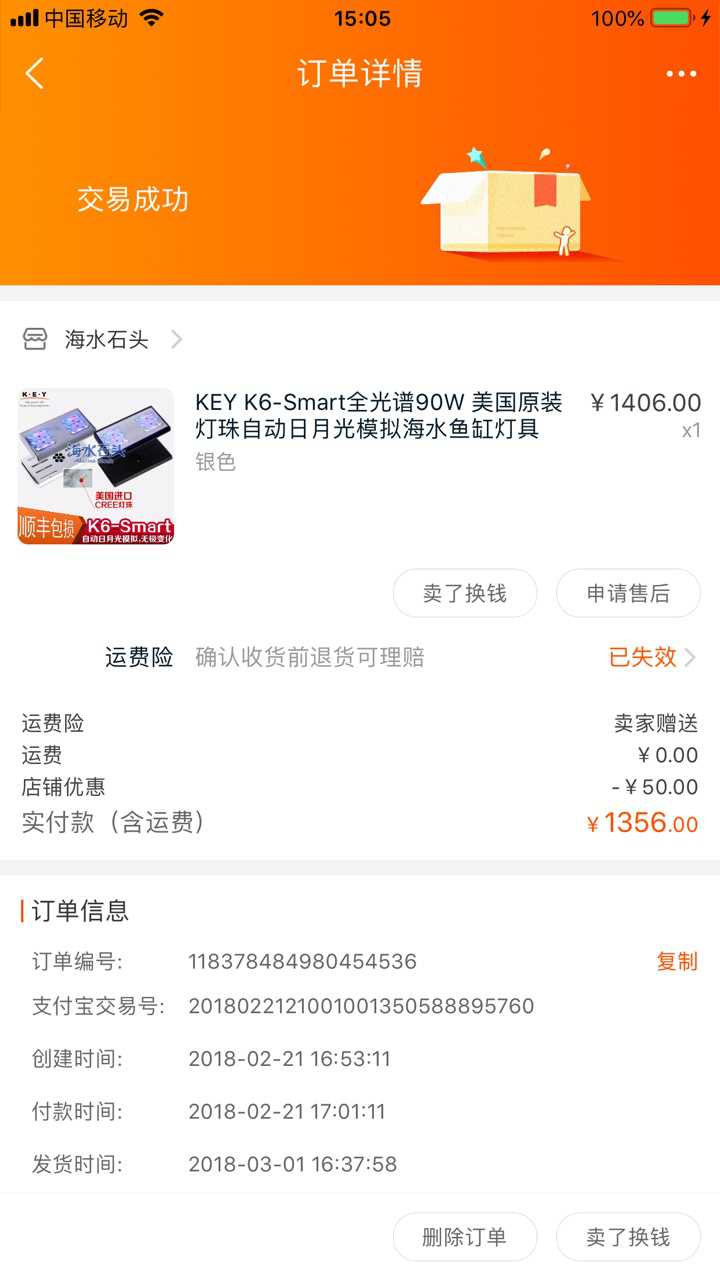
Task: Open the three-dot overflow menu
Action: [x=681, y=74]
